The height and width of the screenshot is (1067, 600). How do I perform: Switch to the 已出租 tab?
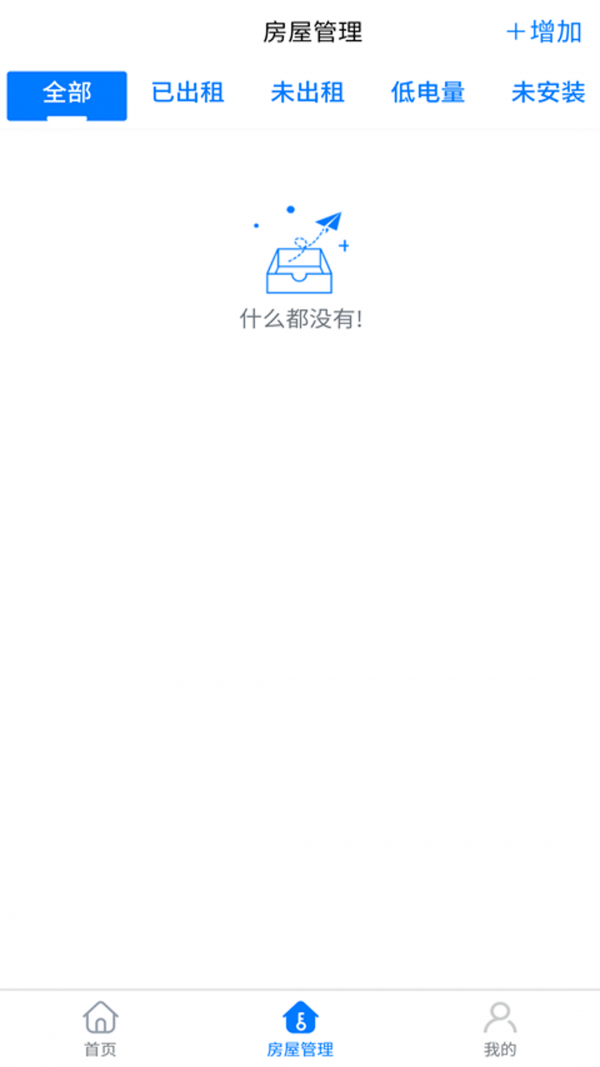point(187,94)
